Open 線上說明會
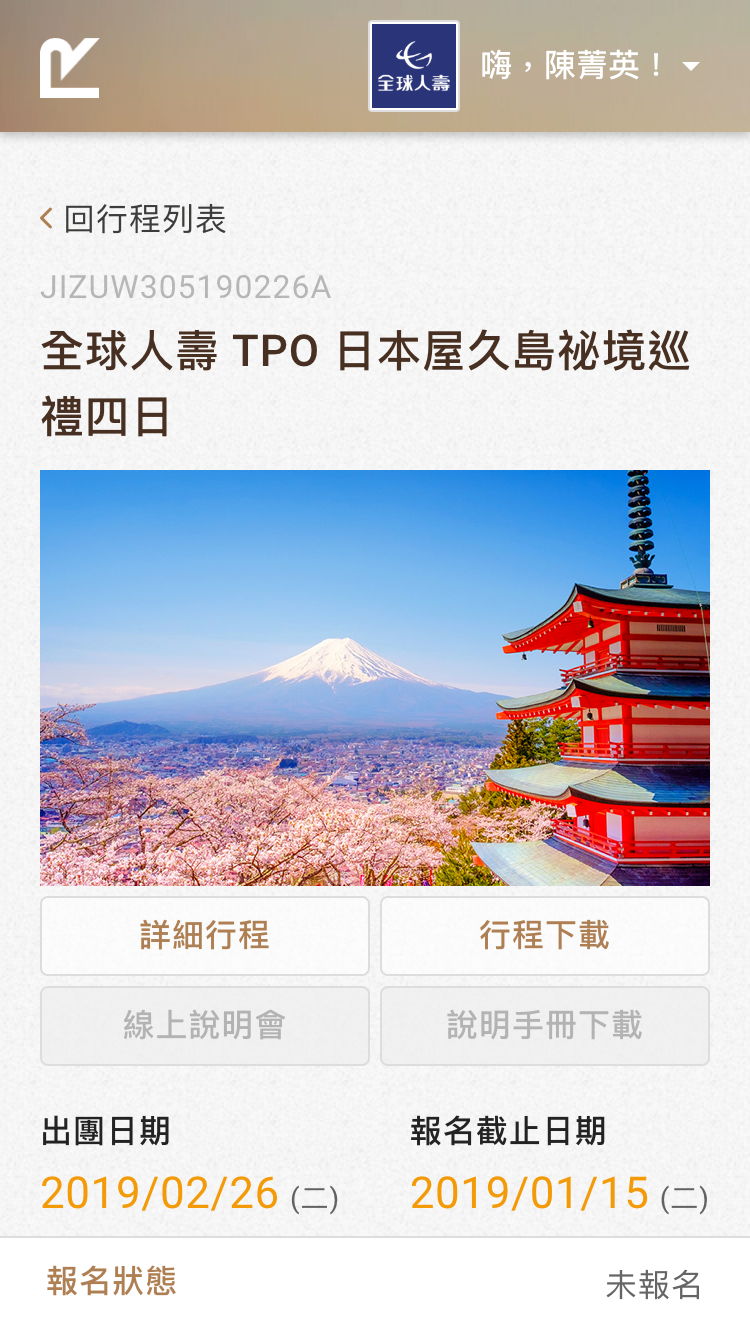 pyautogui.click(x=205, y=1026)
